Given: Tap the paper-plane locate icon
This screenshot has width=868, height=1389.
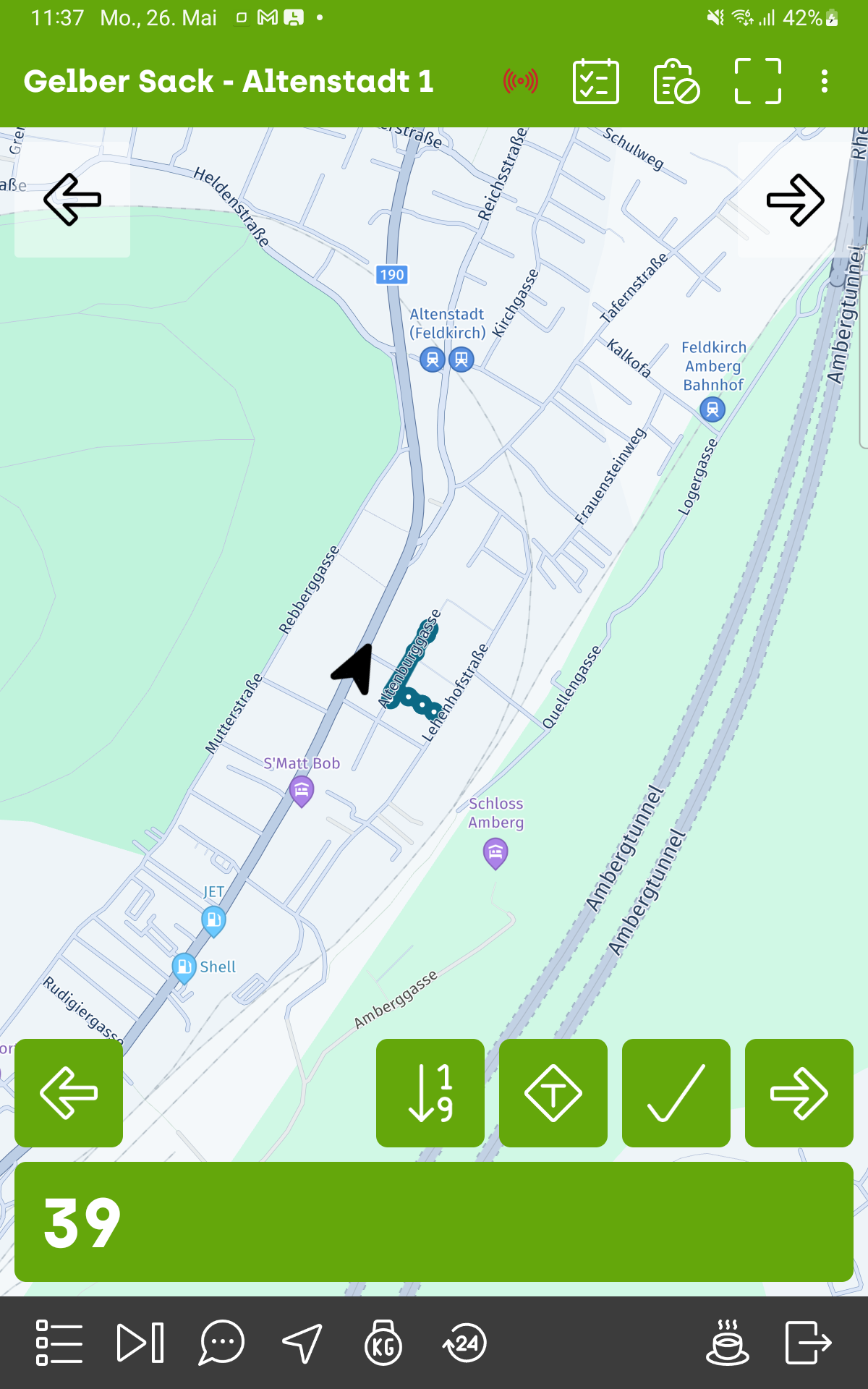Looking at the screenshot, I should [302, 1343].
